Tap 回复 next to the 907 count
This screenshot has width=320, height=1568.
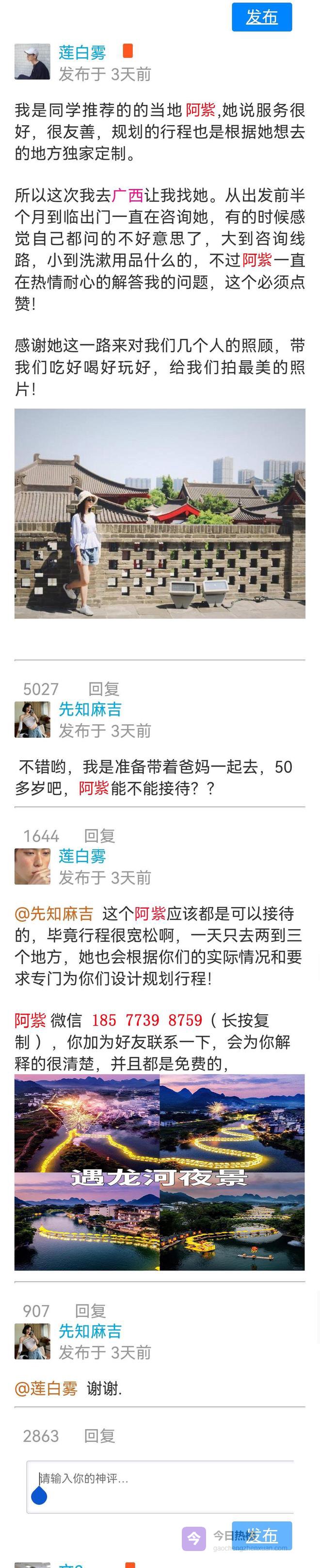click(90, 1311)
